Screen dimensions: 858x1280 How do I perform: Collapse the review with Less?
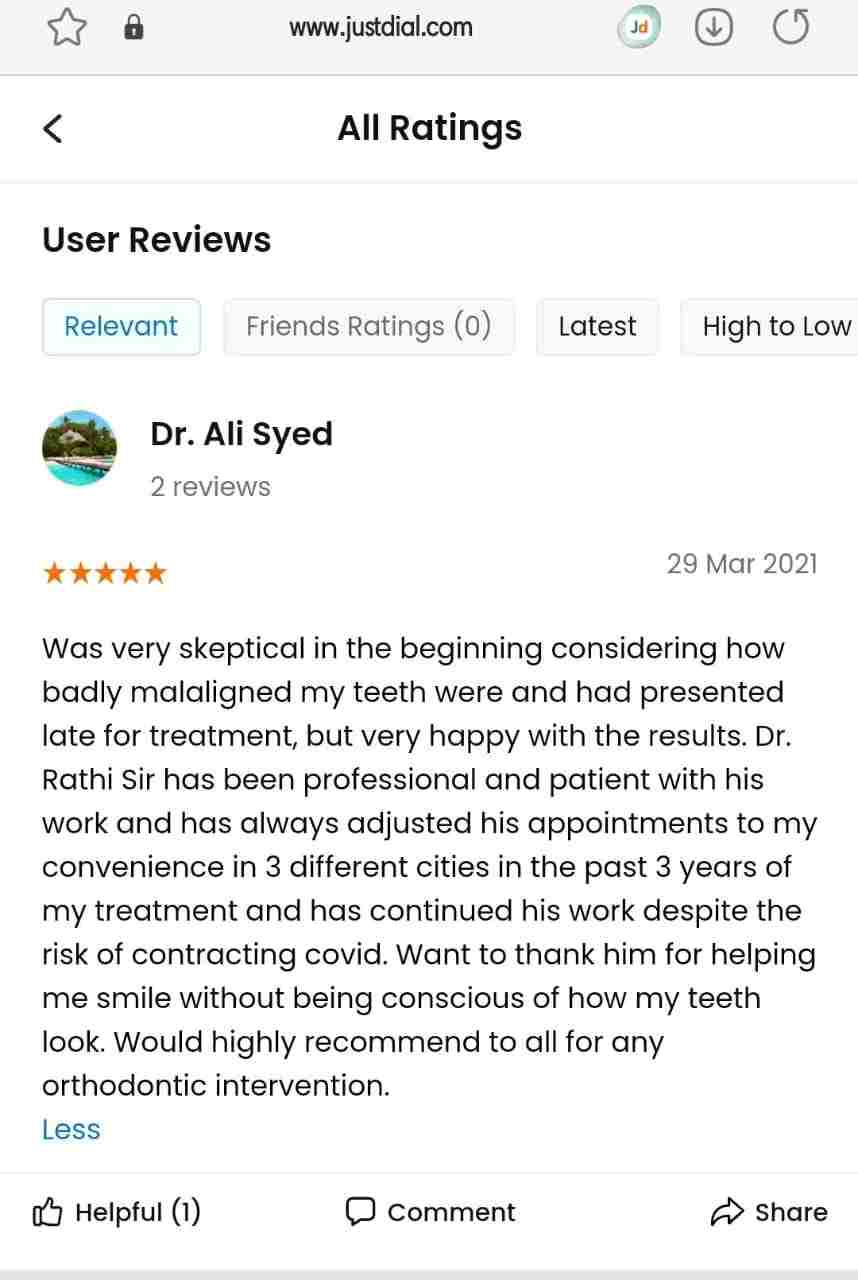[71, 1129]
